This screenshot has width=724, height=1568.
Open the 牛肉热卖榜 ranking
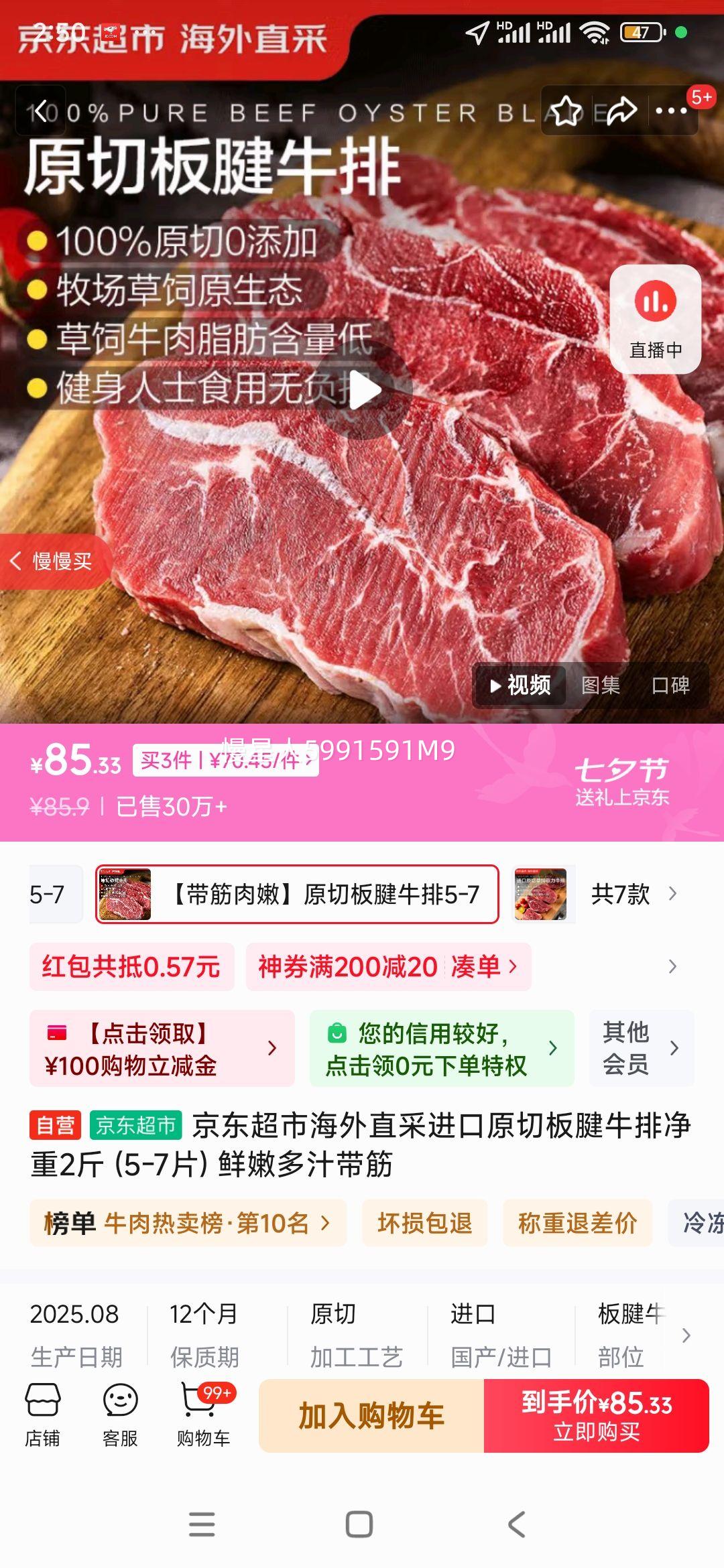[188, 1223]
